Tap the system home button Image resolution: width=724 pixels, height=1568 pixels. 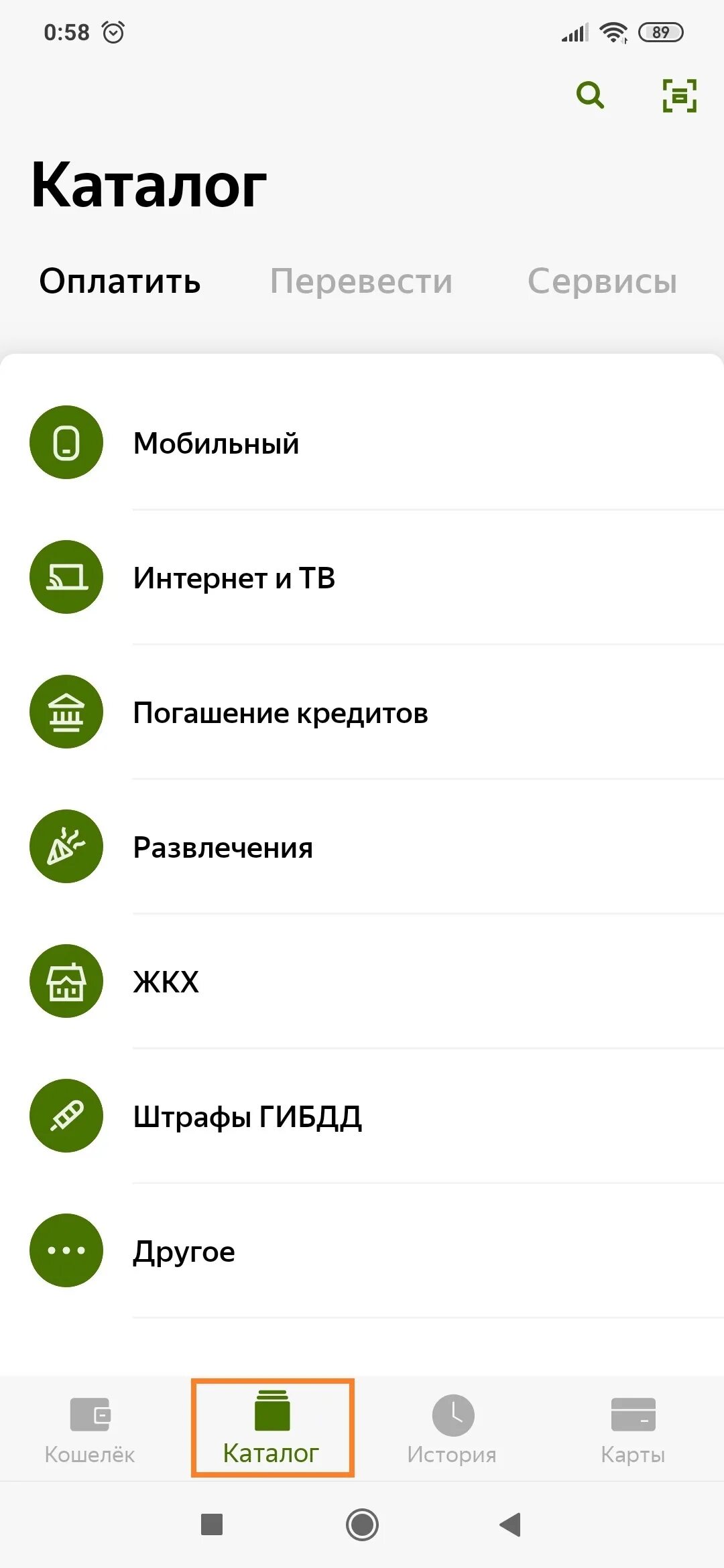pyautogui.click(x=362, y=1524)
